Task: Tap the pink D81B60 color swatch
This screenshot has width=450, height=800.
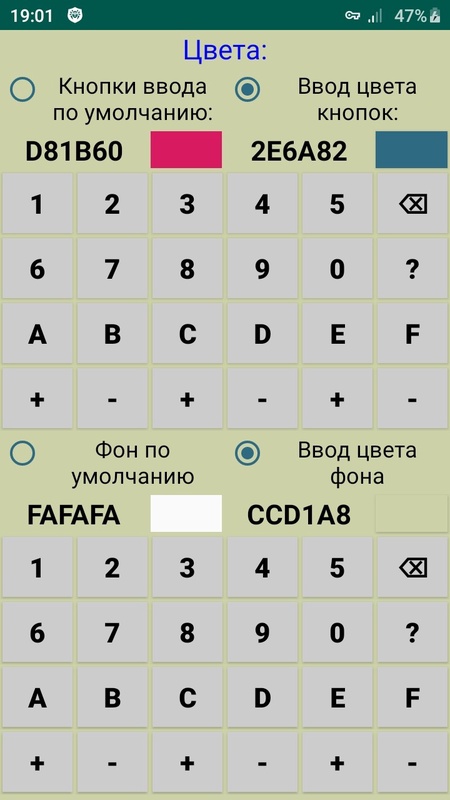Action: (186, 149)
